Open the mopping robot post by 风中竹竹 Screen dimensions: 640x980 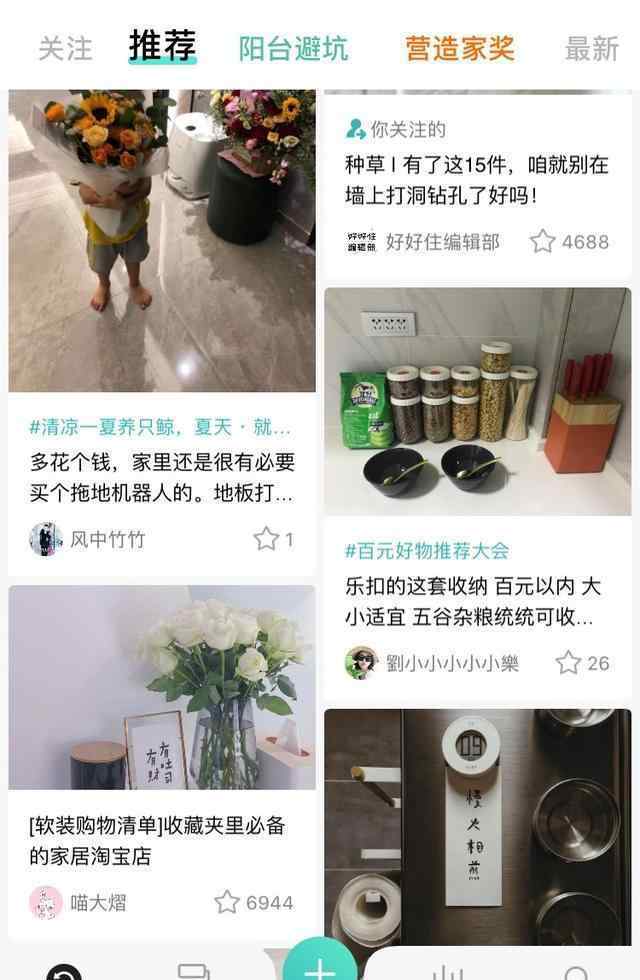point(161,477)
